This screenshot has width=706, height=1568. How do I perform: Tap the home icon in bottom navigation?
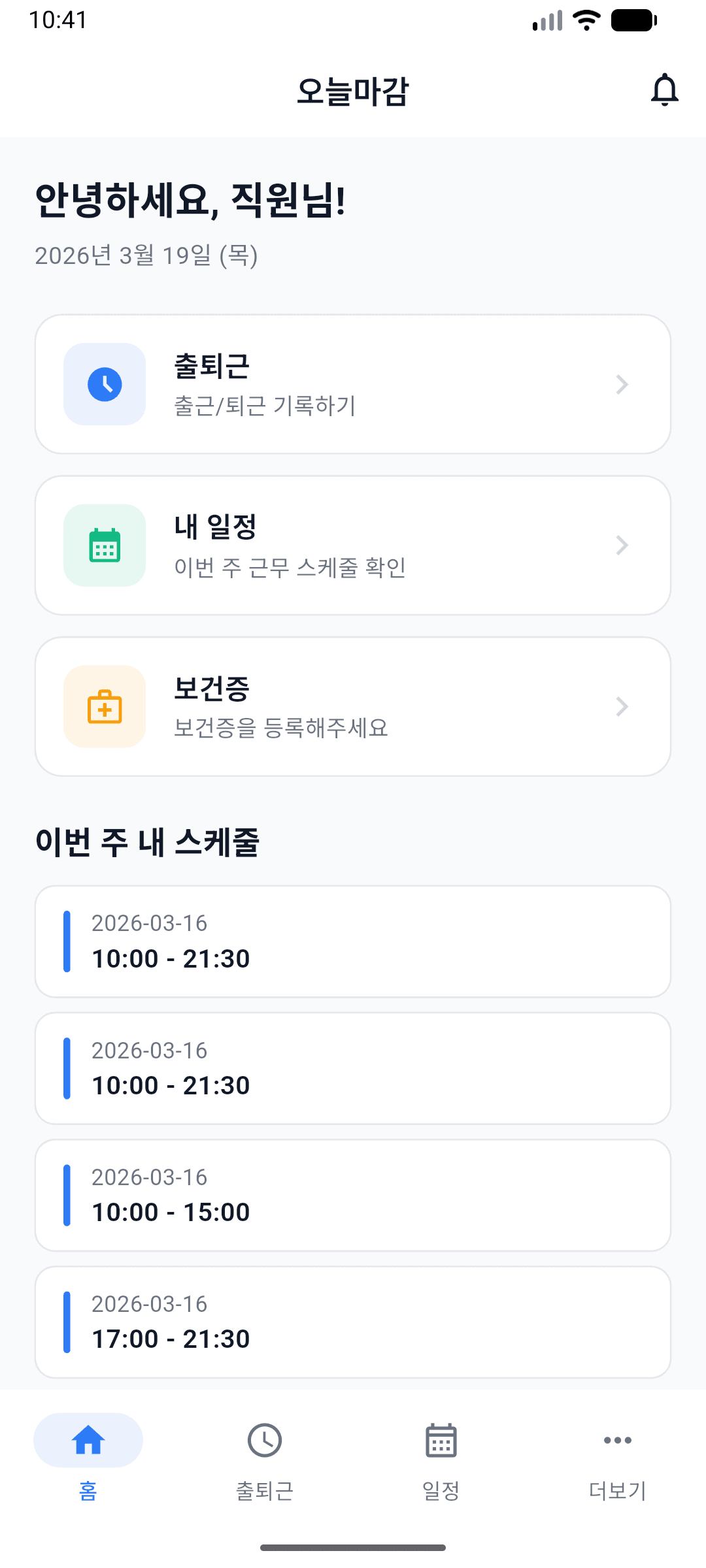point(88,1441)
